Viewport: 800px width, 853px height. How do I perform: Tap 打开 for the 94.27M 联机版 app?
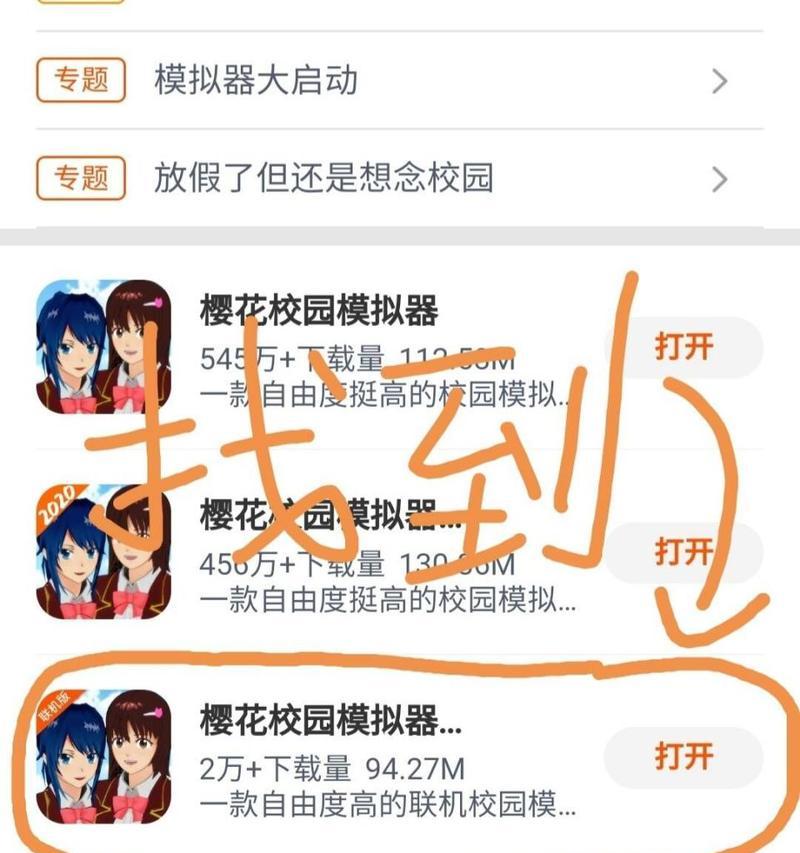click(684, 755)
